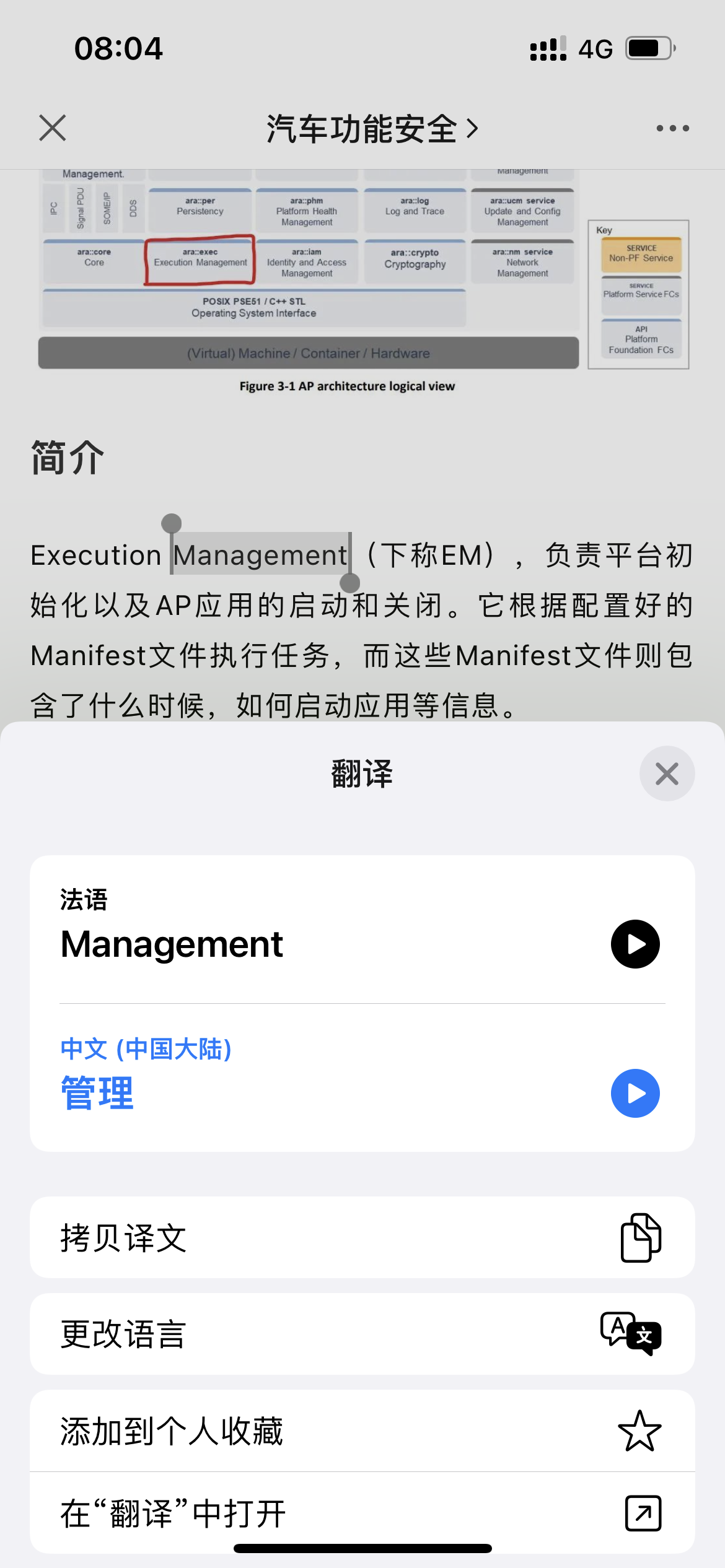Copy the translation with 拷贝译文

362,1237
